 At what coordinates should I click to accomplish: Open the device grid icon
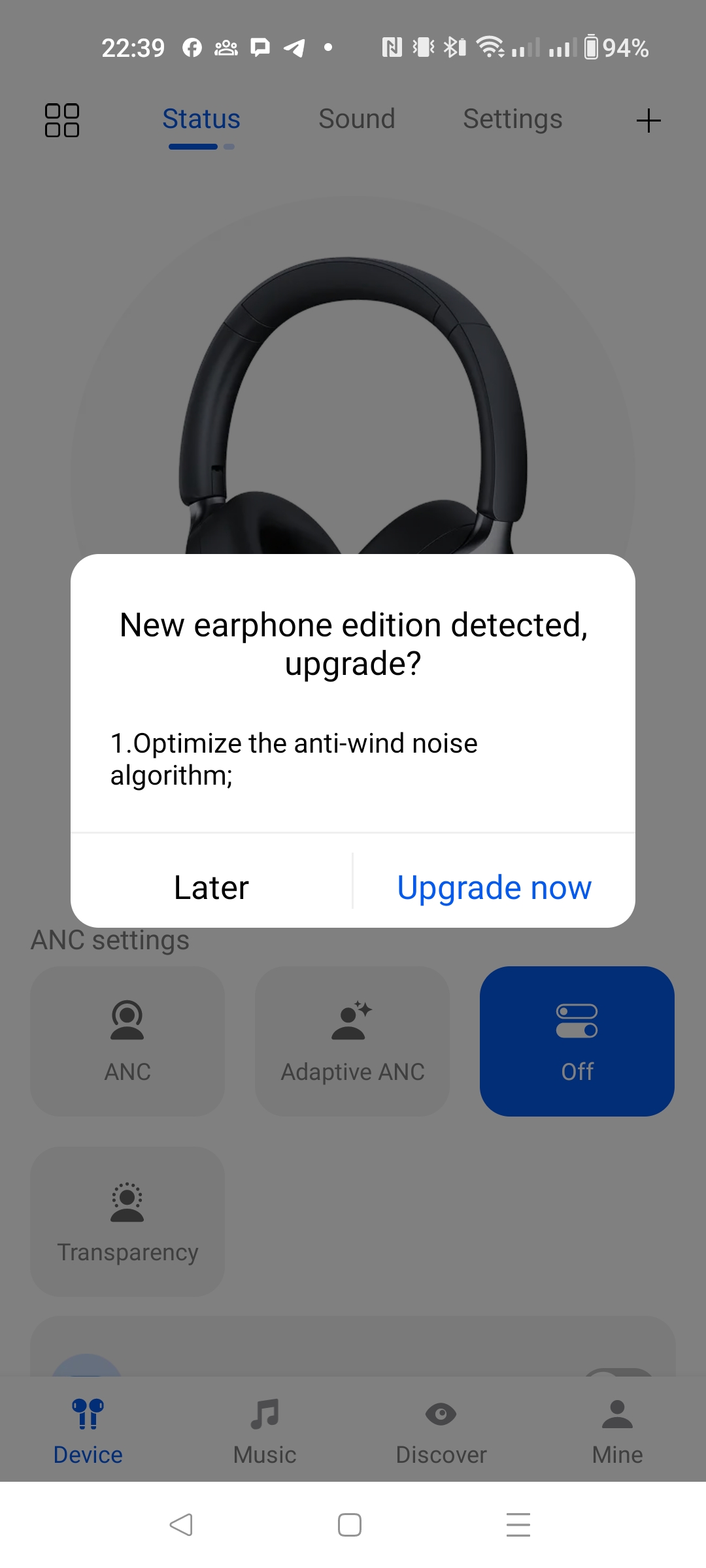pyautogui.click(x=62, y=120)
